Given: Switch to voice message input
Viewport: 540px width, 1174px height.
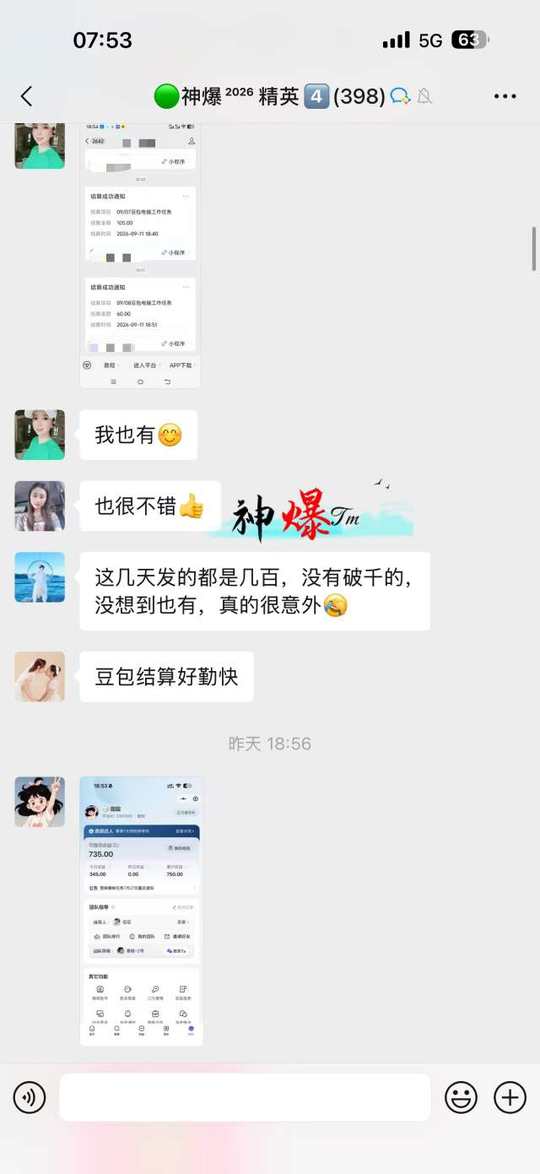Looking at the screenshot, I should coord(29,1098).
